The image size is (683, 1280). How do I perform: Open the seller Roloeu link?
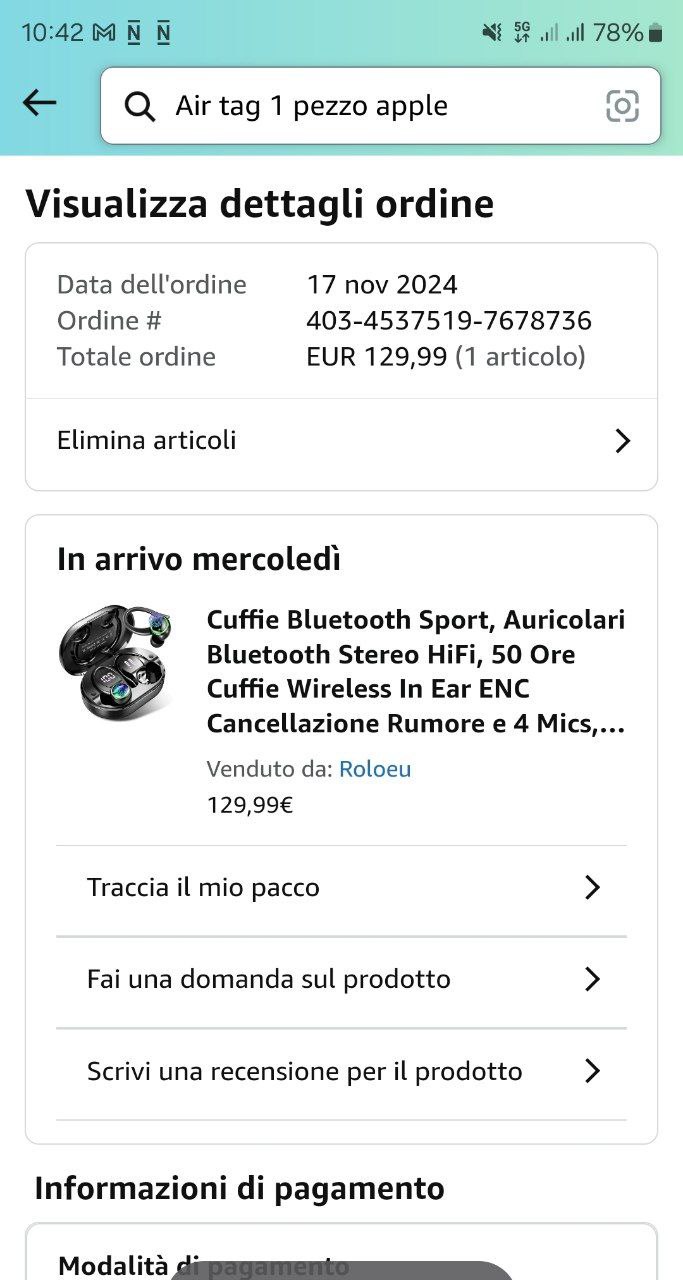[x=375, y=769]
